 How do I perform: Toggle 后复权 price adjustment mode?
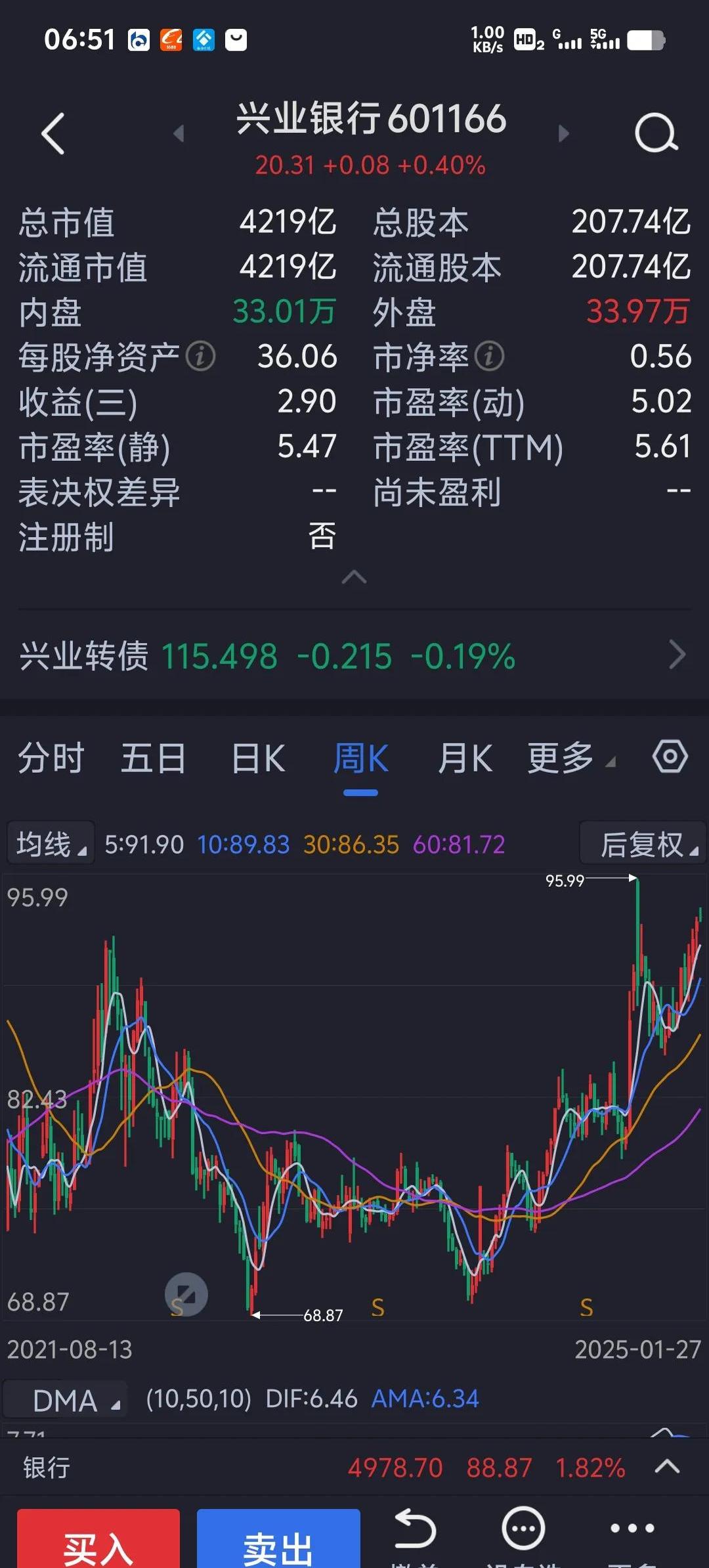641,843
